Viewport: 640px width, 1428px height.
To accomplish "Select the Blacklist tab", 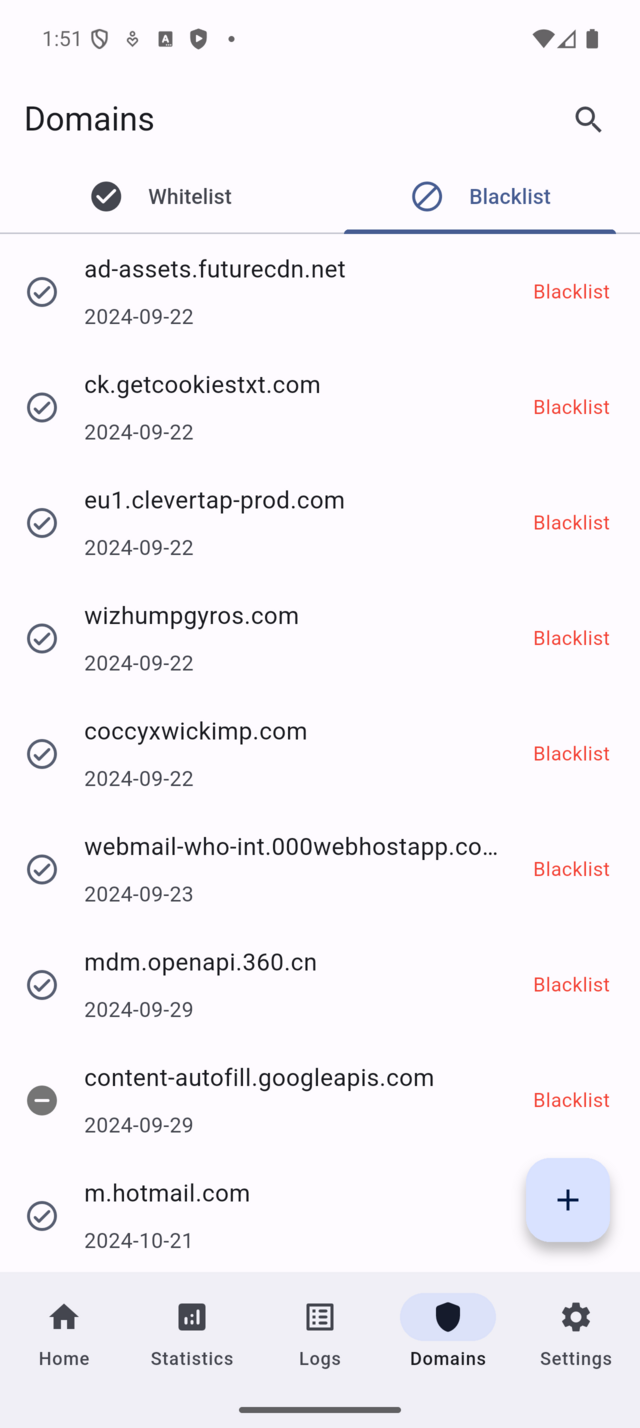I will [x=480, y=196].
